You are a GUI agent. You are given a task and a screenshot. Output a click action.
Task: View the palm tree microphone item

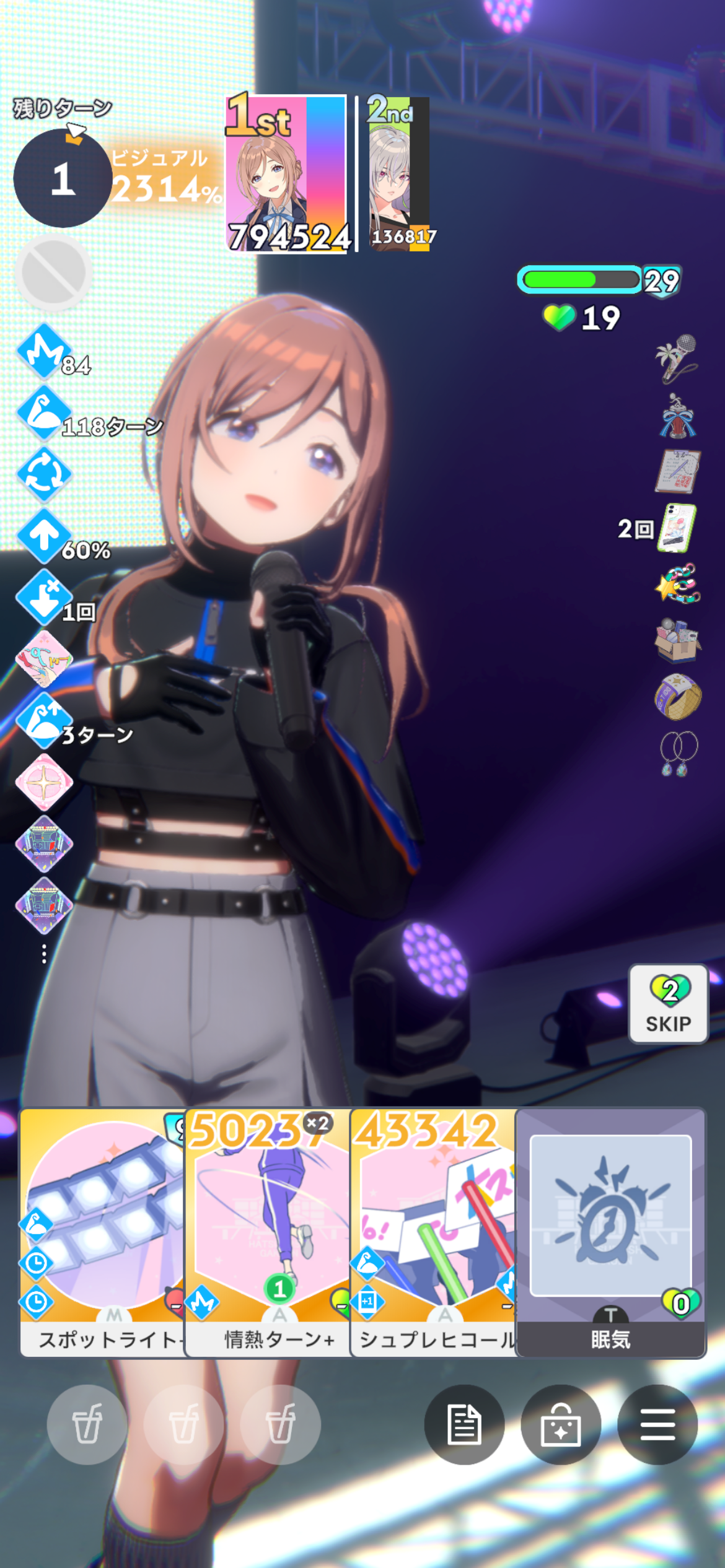677,359
